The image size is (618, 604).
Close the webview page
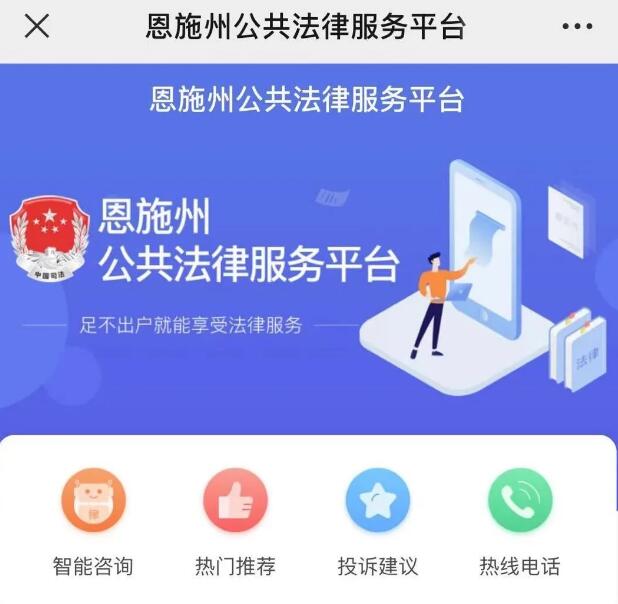coord(36,27)
